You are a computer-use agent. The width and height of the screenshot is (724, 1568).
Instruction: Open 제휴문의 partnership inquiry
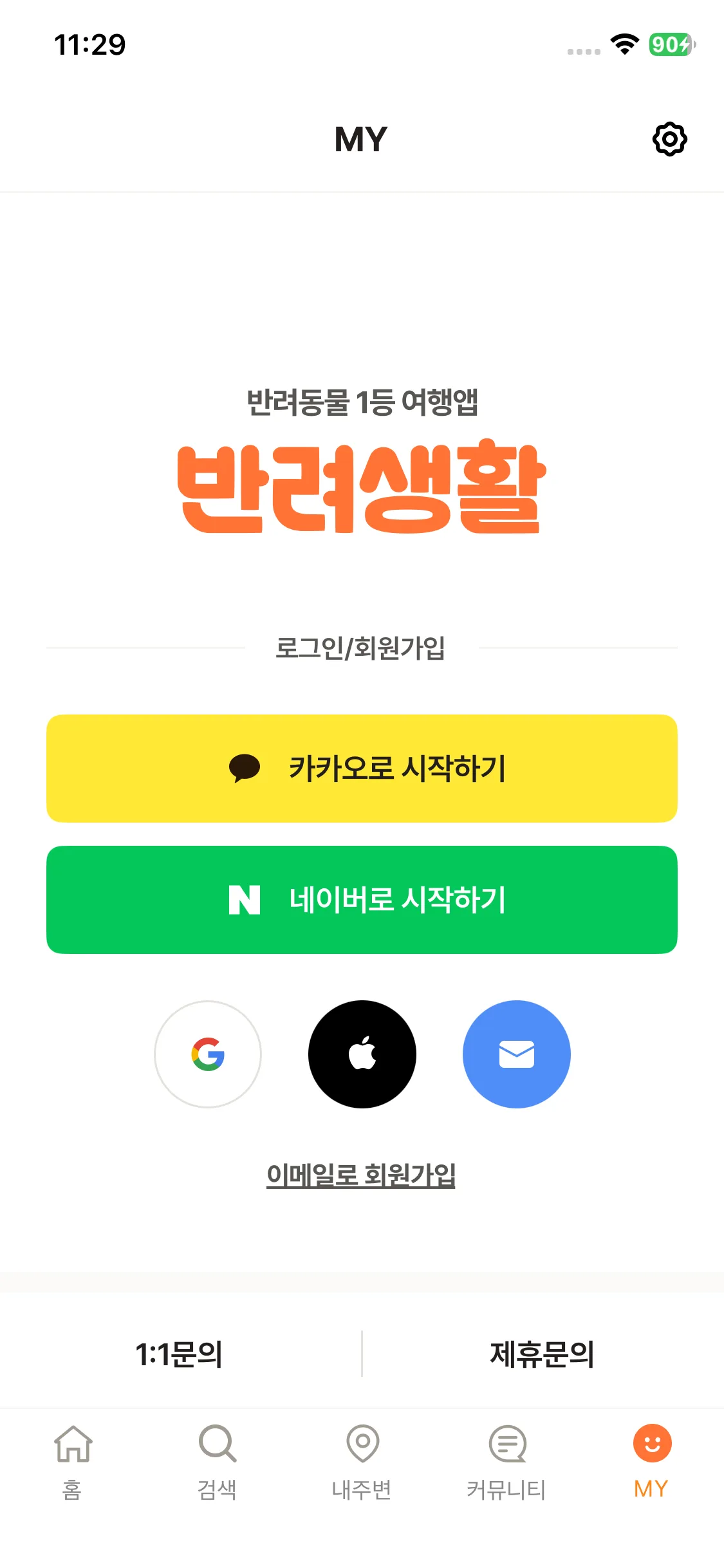(542, 1354)
